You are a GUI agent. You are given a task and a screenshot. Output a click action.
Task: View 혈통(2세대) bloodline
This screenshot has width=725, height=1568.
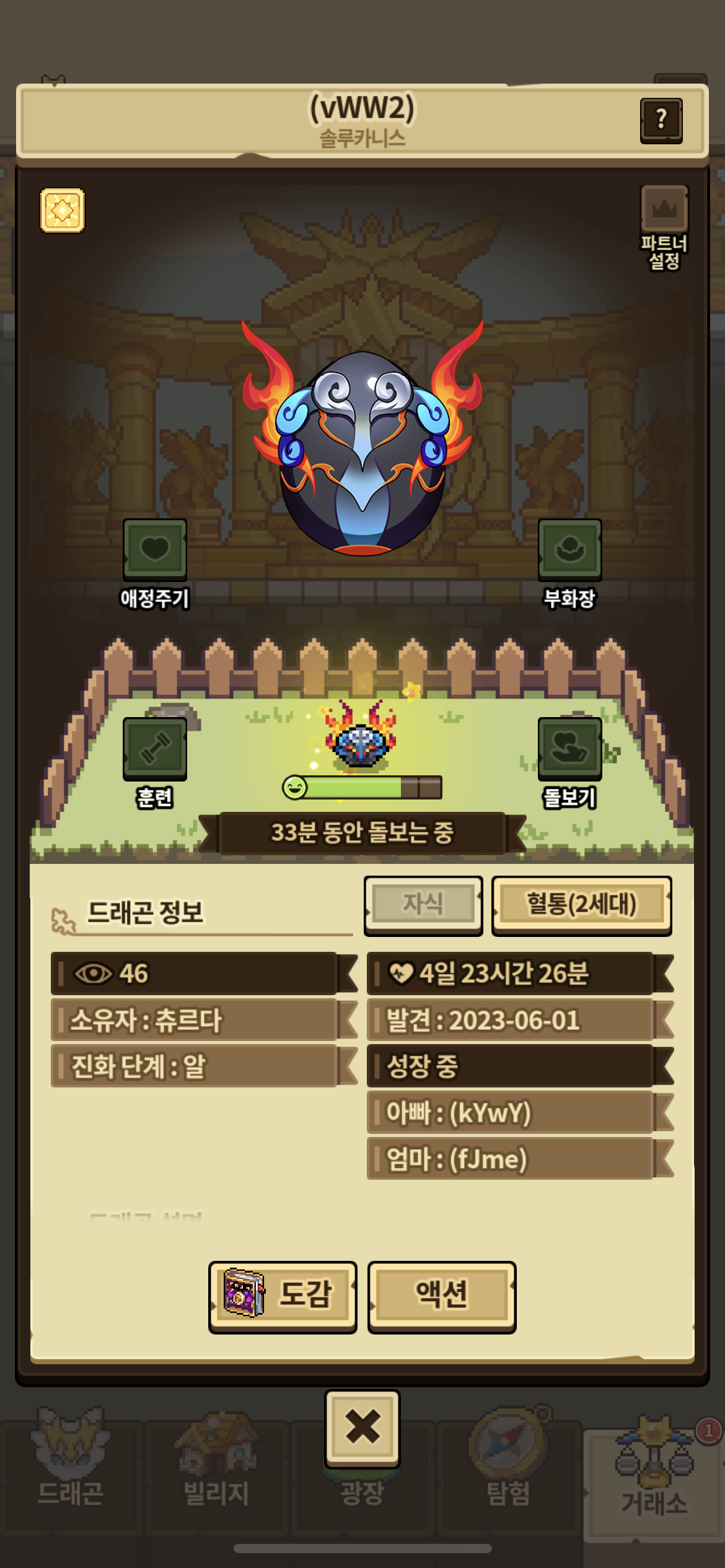tap(581, 904)
